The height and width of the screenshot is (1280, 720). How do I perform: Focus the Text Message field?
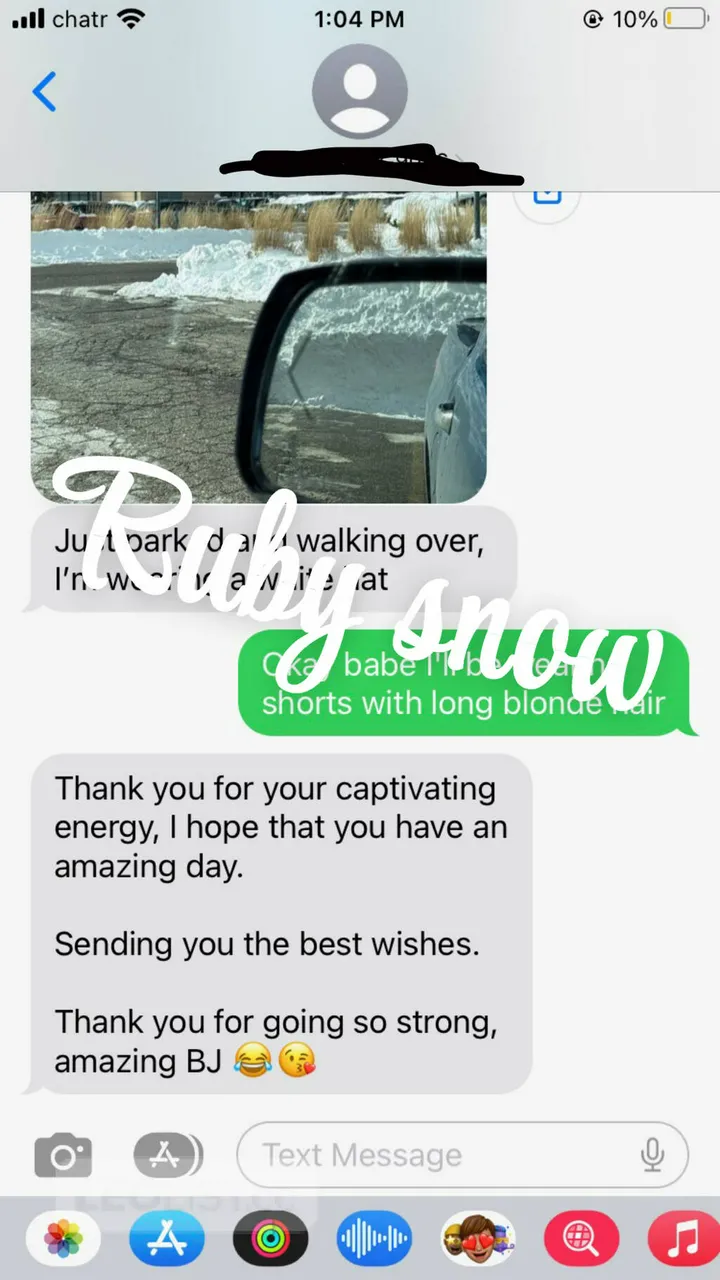[x=440, y=1156]
